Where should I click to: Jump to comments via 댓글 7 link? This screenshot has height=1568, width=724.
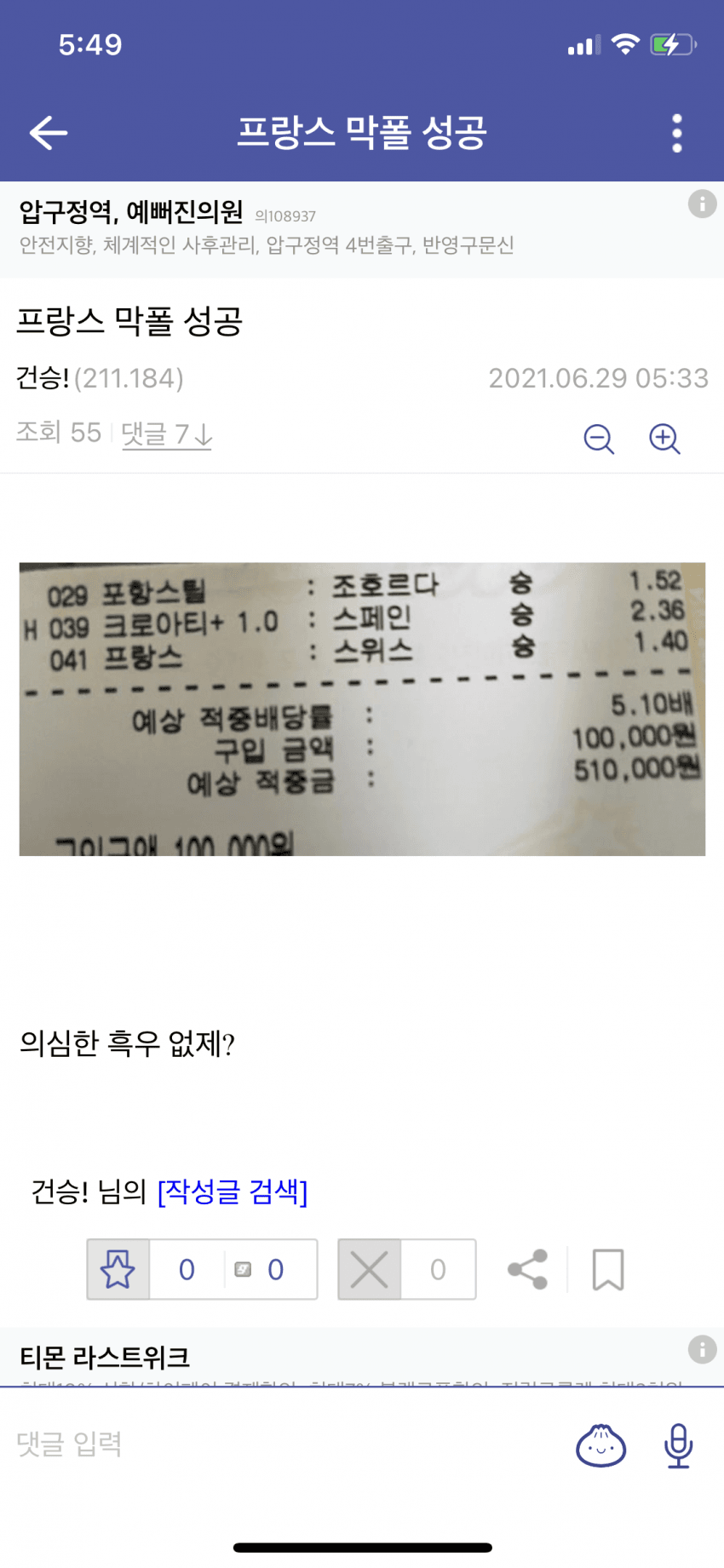(166, 434)
